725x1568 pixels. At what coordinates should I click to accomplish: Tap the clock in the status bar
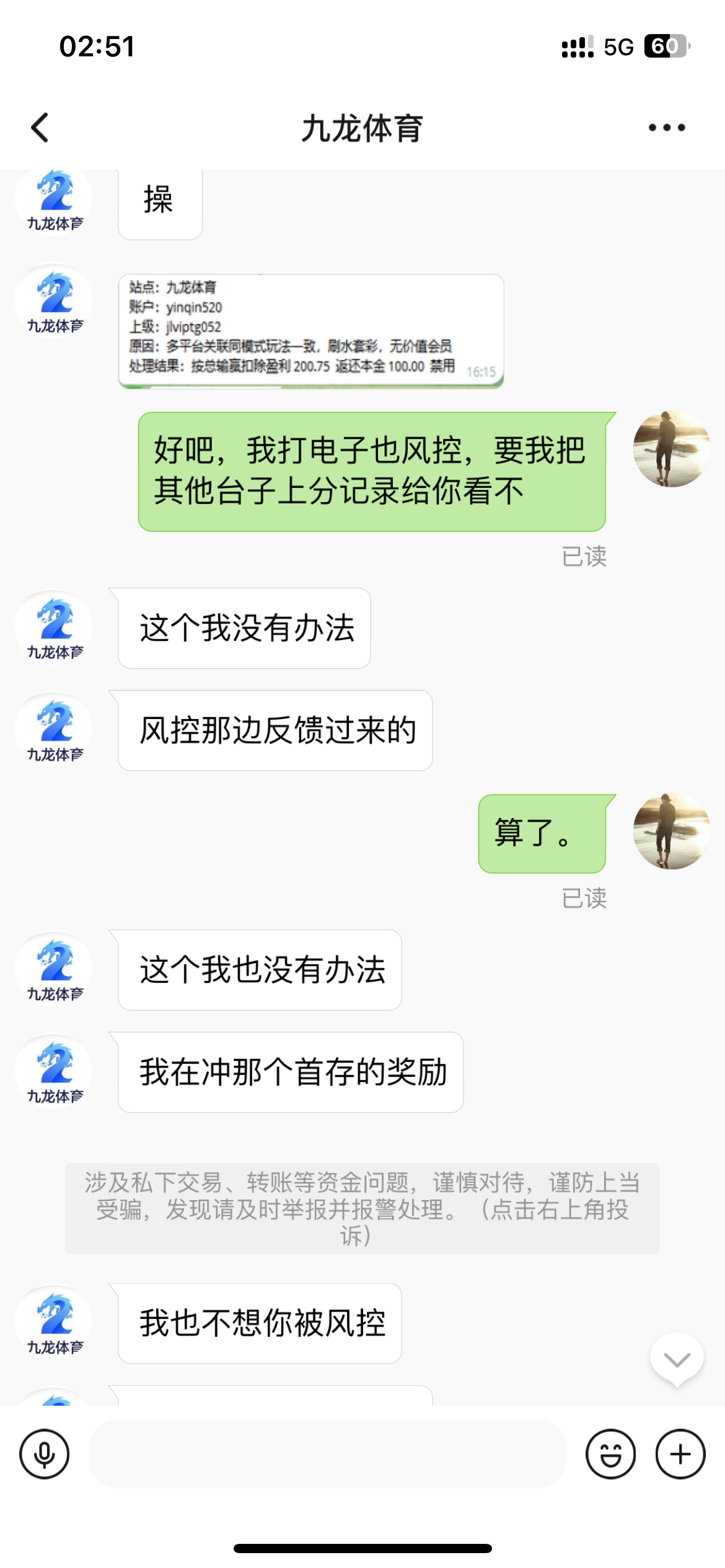point(97,45)
